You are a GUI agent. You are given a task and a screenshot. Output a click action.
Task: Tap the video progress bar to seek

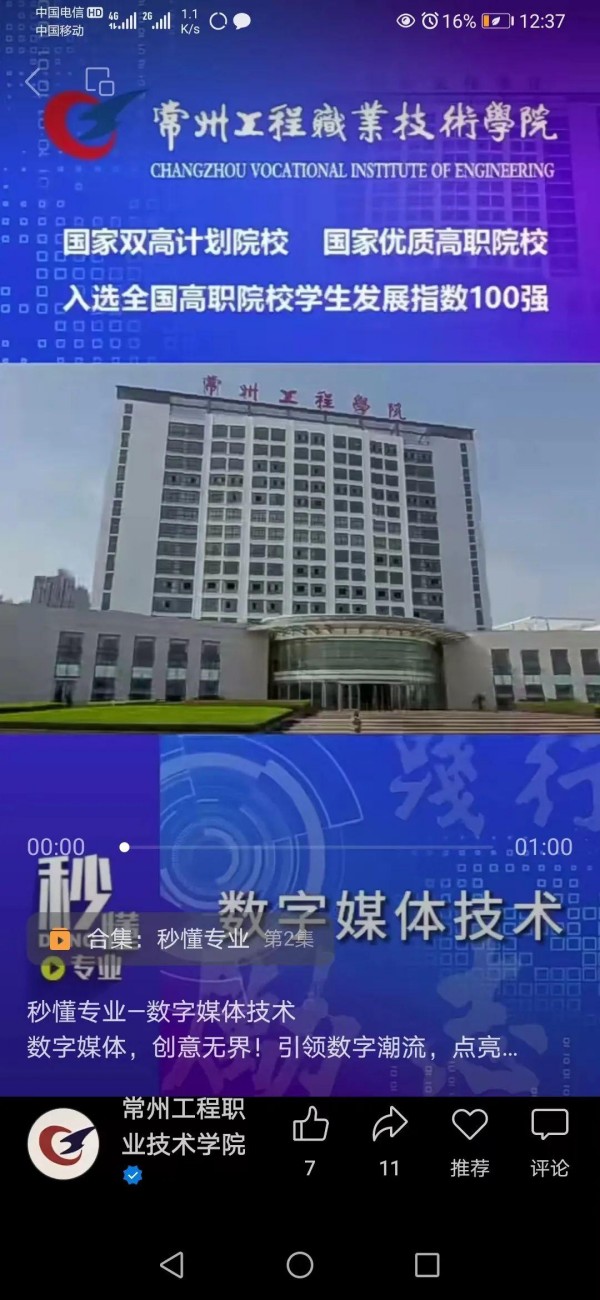point(320,847)
